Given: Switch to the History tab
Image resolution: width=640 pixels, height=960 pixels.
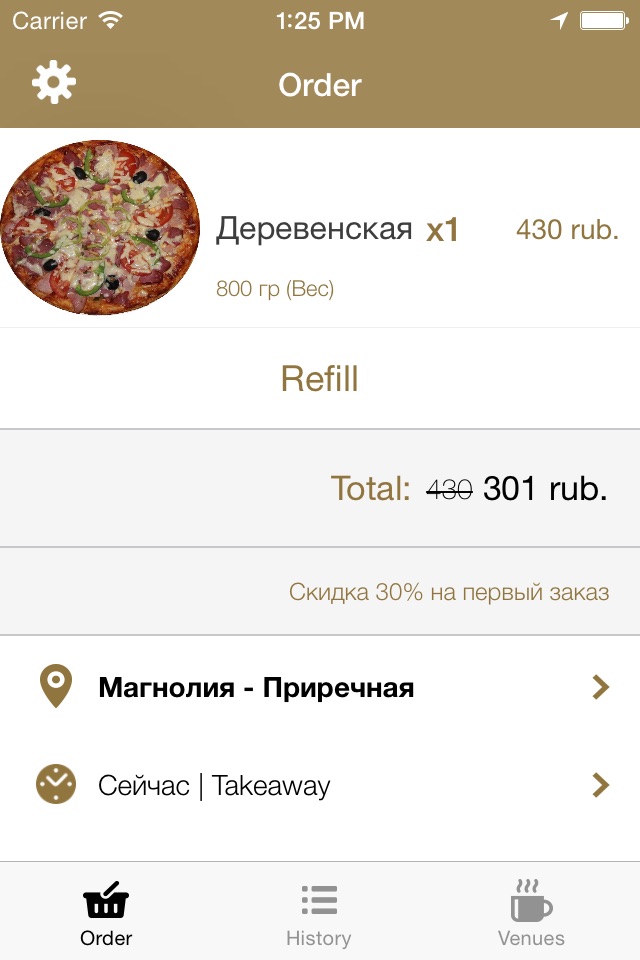Looking at the screenshot, I should 319,913.
